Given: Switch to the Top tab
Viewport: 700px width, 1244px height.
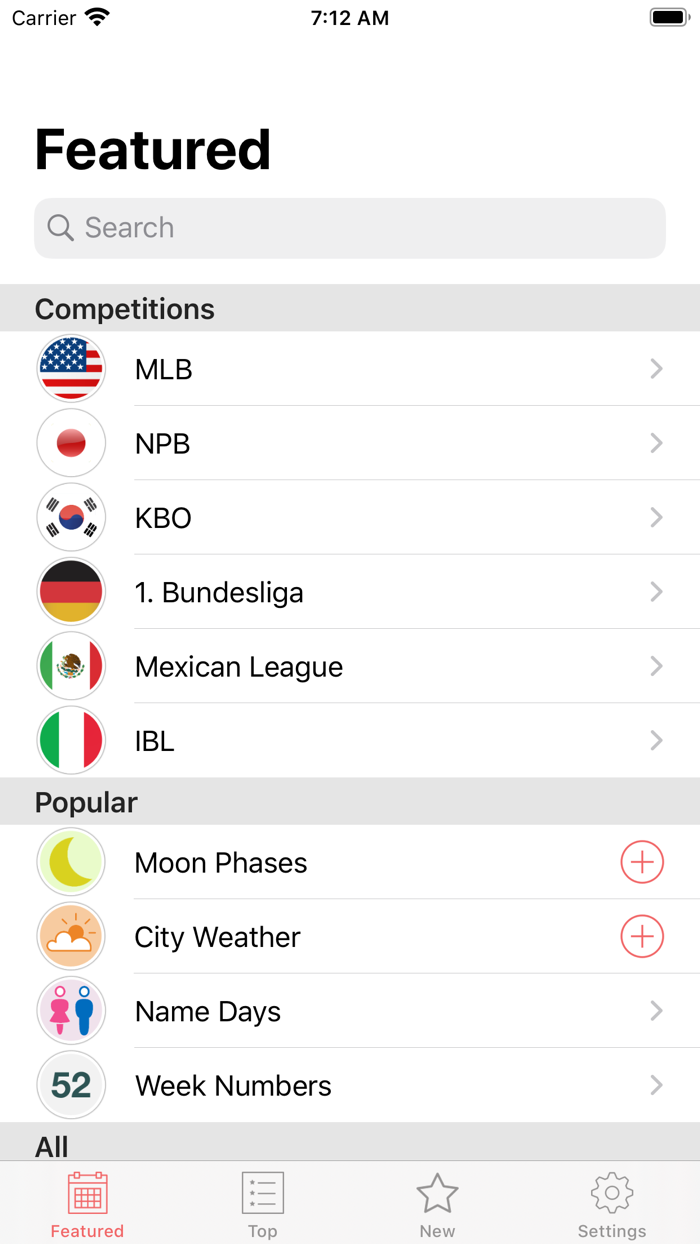Looking at the screenshot, I should pos(262,1204).
